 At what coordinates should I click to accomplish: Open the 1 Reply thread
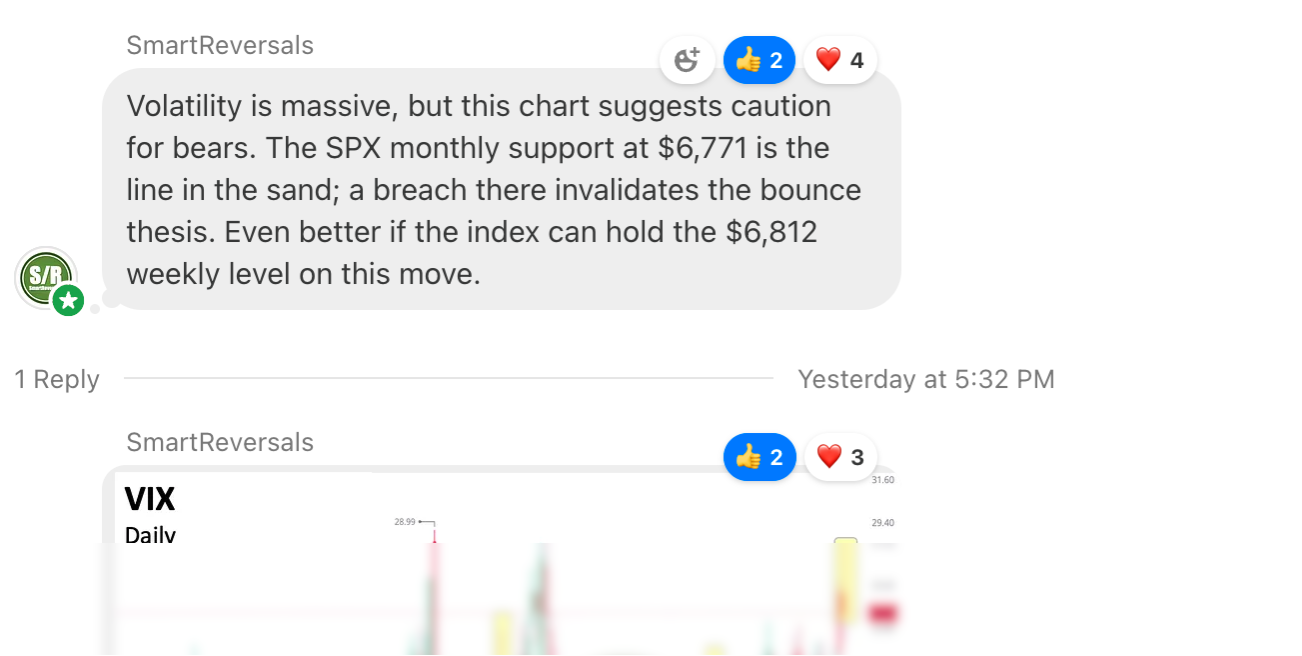pos(57,379)
